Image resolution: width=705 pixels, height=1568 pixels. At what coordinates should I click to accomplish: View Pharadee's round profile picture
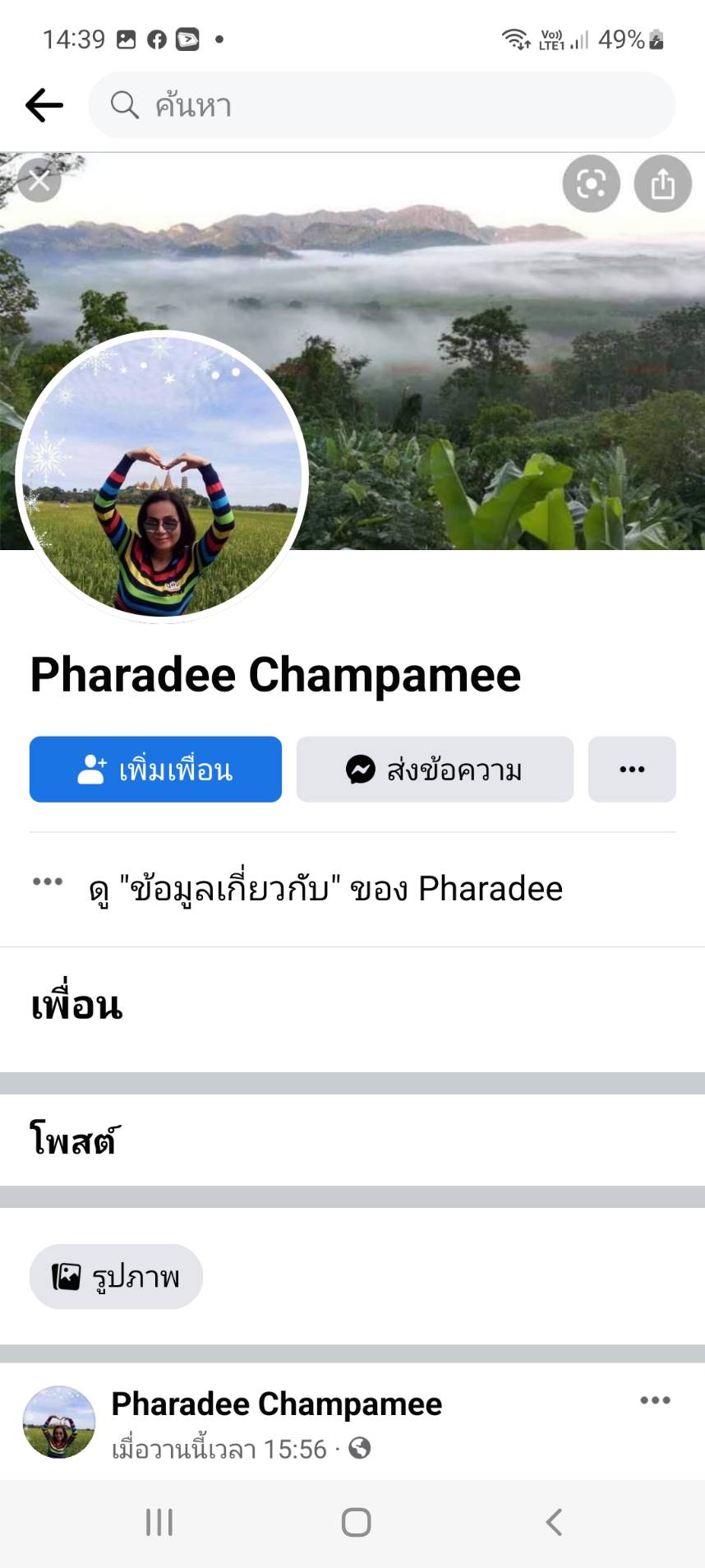[162, 476]
